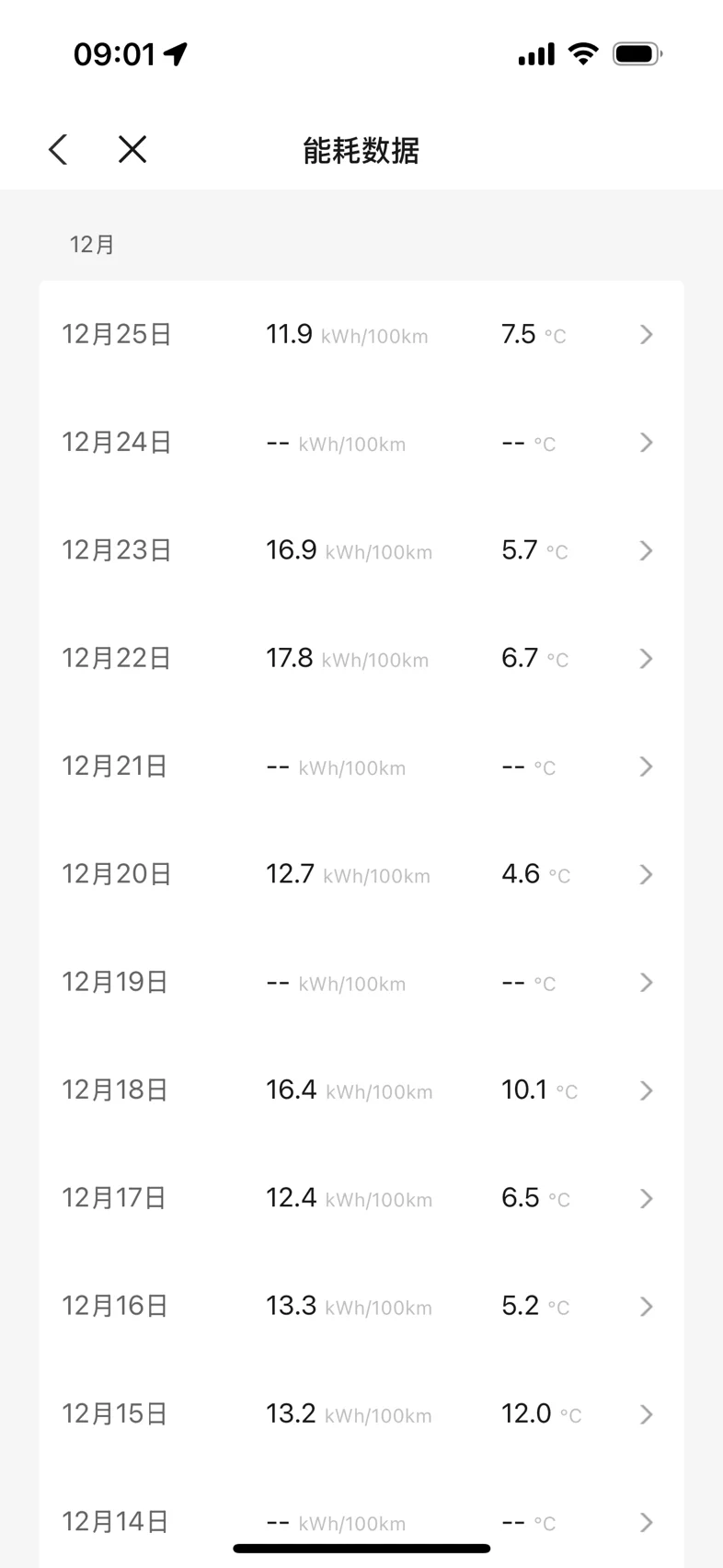Image resolution: width=723 pixels, height=1568 pixels.
Task: Open 12月18日 energy data
Action: [x=361, y=1090]
